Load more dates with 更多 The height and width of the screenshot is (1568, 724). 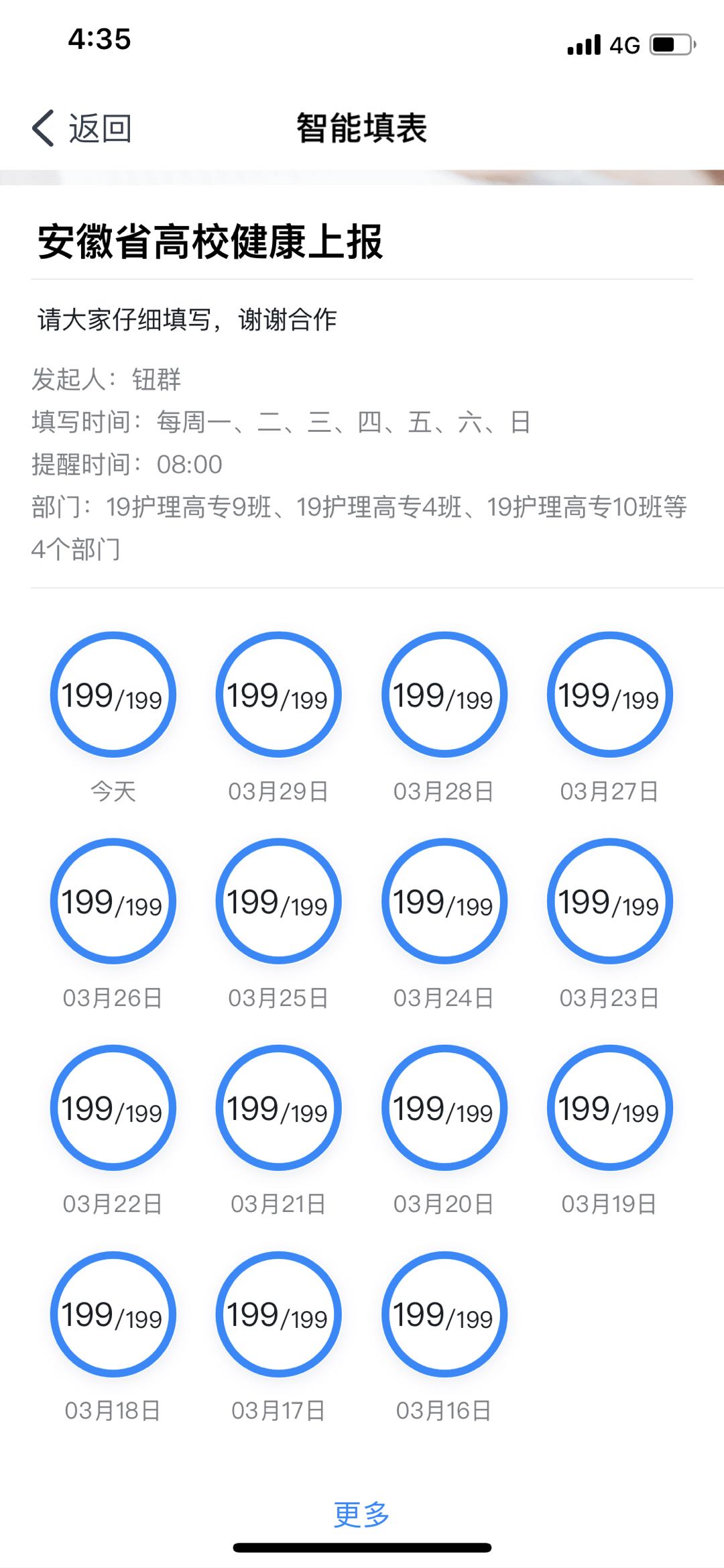(361, 1514)
